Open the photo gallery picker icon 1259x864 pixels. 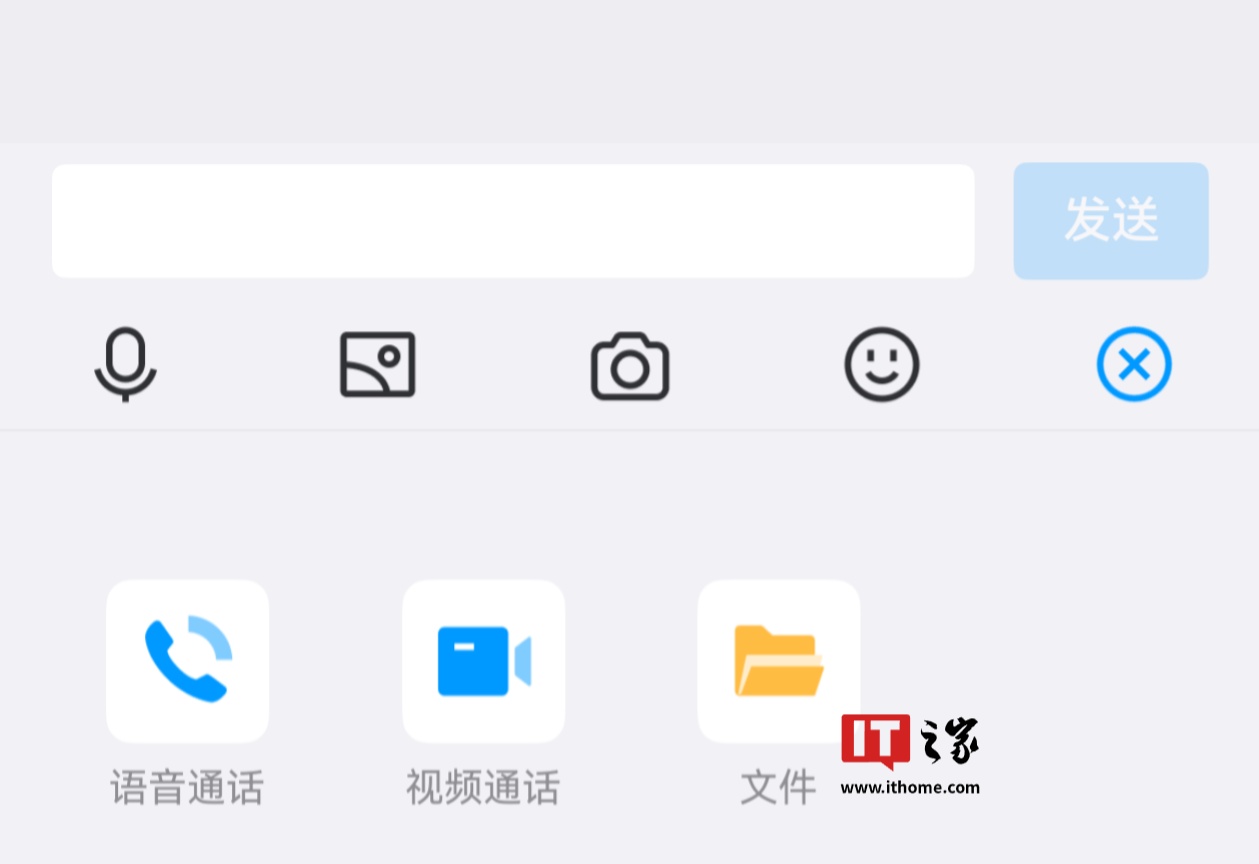377,365
